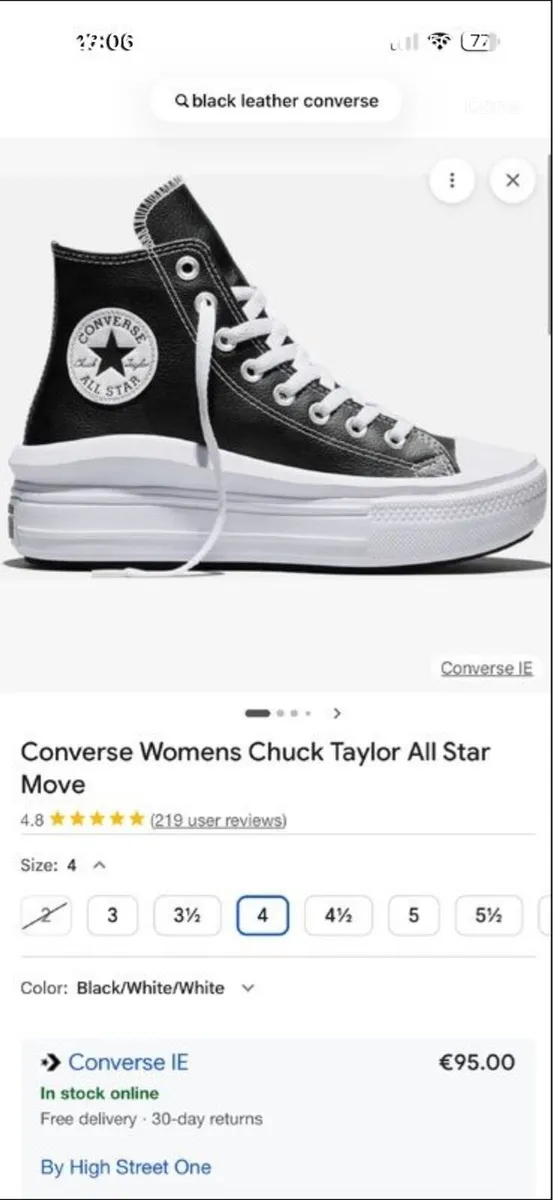Viewport: 553px width, 1200px height.
Task: Tap the black leather converse search box
Action: [276, 101]
